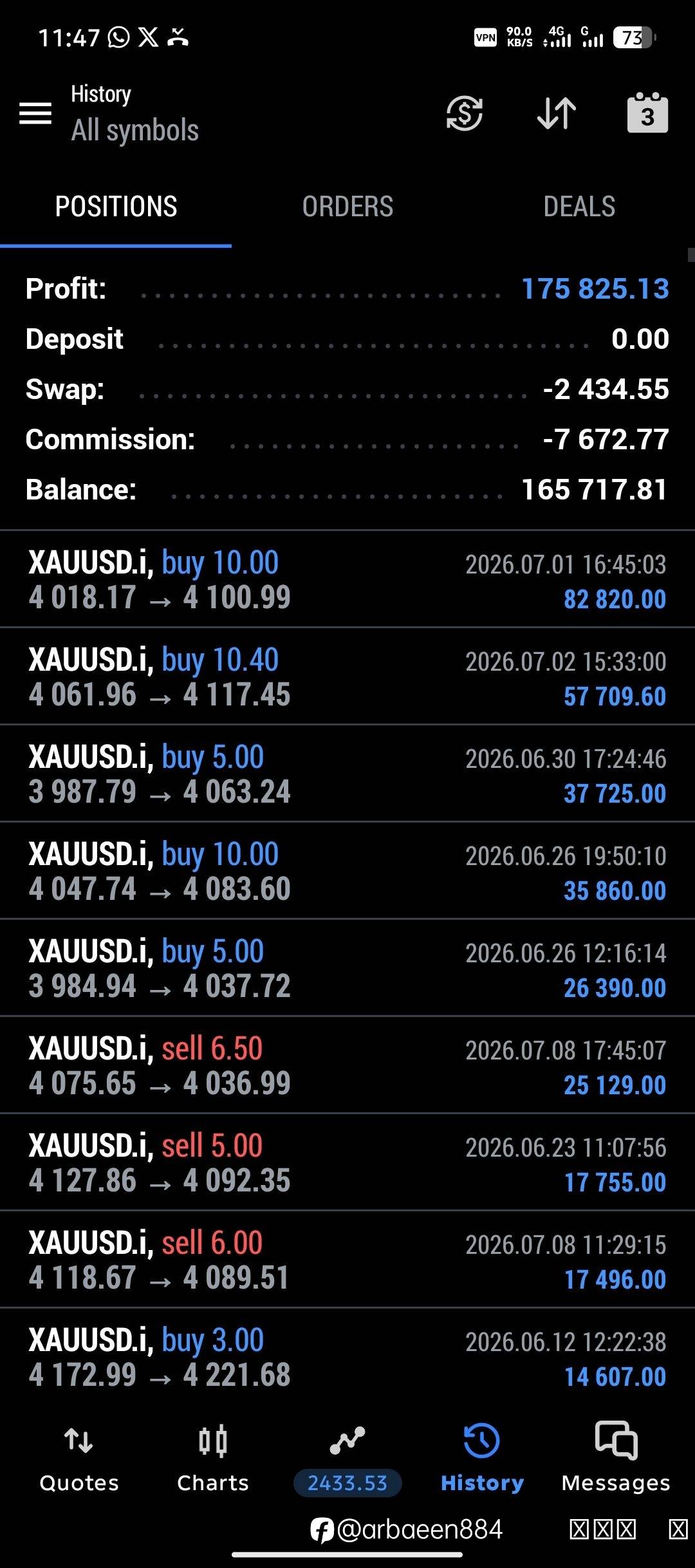Expand the buy 5.00 position dated 2026.06.30
The width and height of the screenshot is (695, 1568).
(x=347, y=774)
